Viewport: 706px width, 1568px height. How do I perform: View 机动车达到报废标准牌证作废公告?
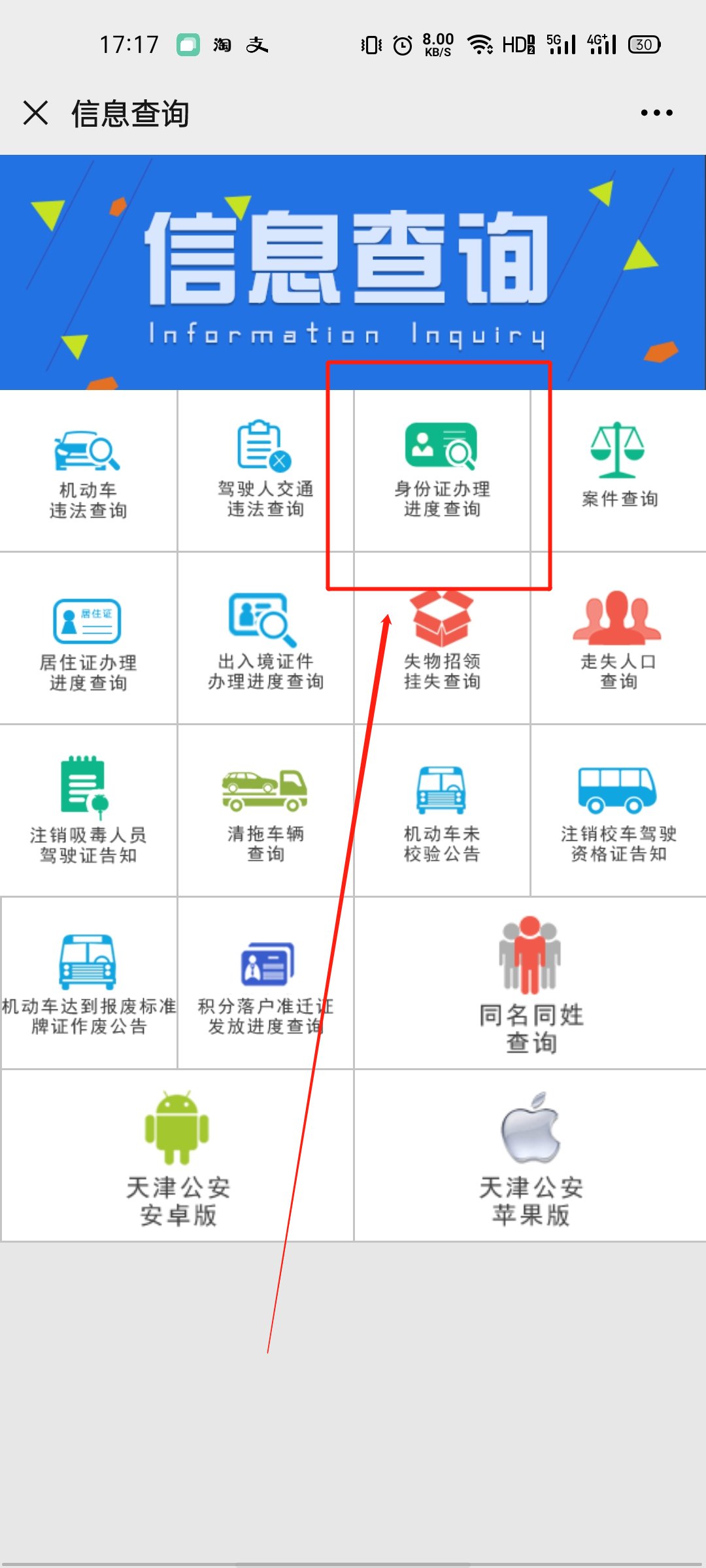point(88,983)
